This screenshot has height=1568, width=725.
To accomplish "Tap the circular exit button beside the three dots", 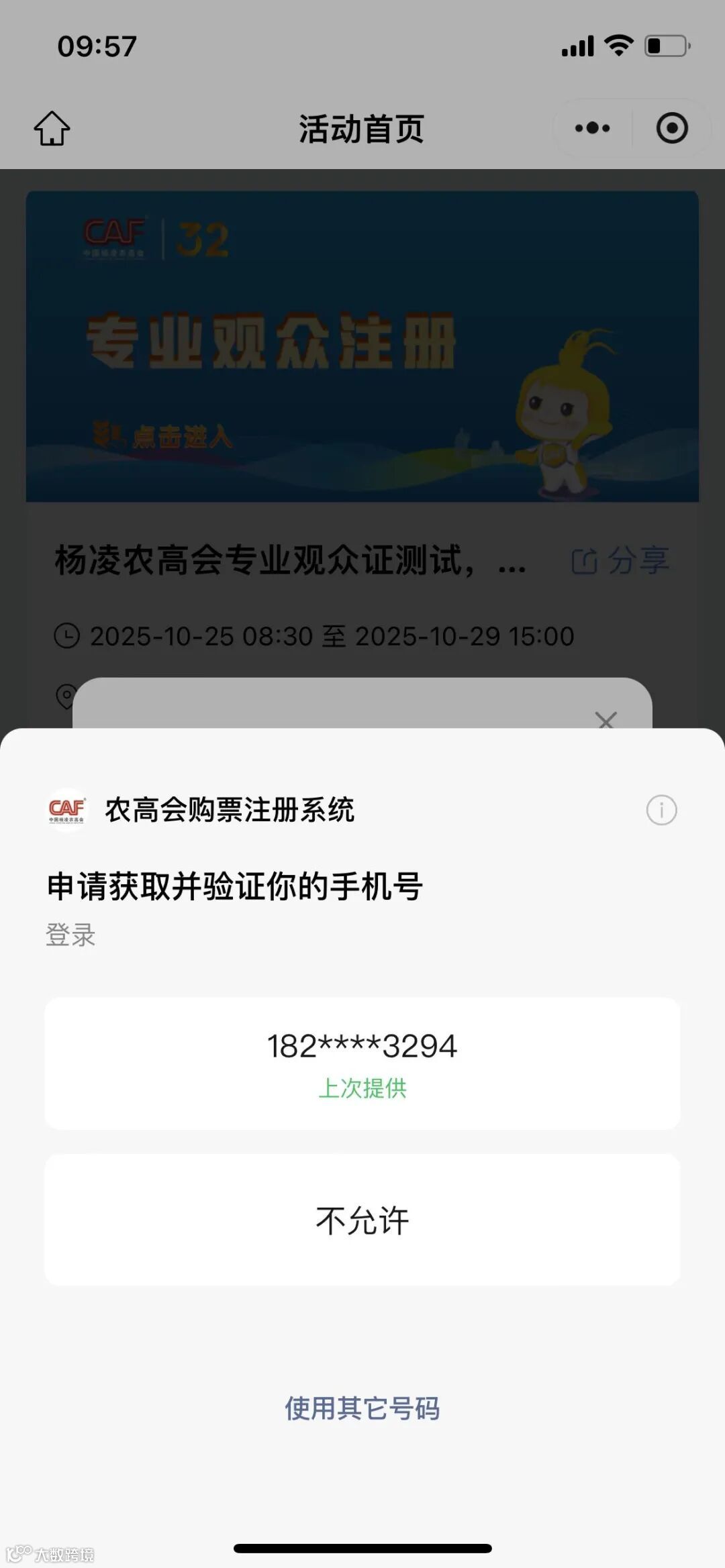I will [x=671, y=128].
